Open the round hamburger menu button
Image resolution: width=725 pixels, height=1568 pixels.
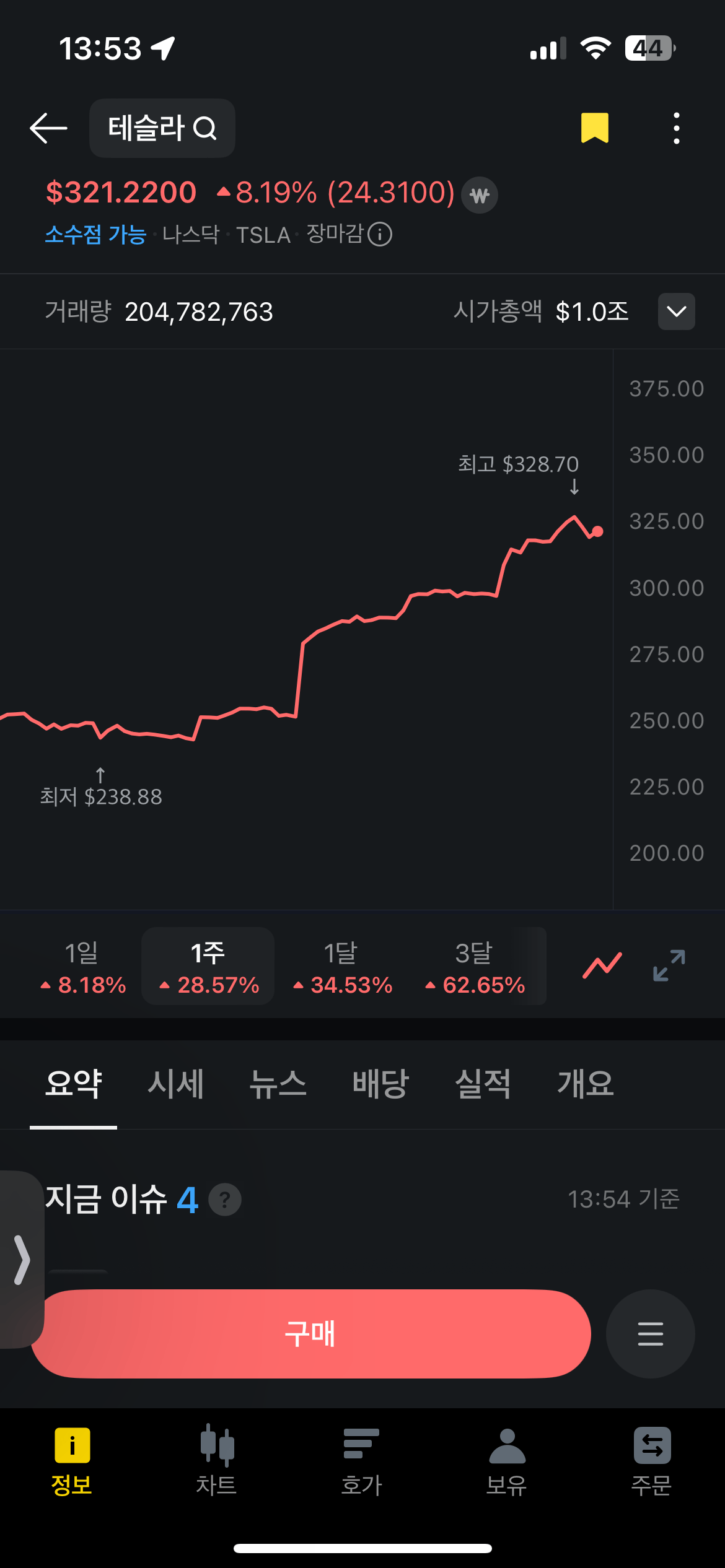[650, 1333]
